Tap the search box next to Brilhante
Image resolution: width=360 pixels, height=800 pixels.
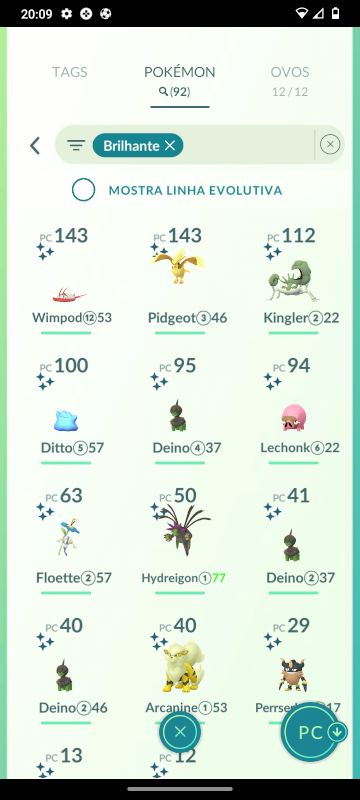(248, 145)
